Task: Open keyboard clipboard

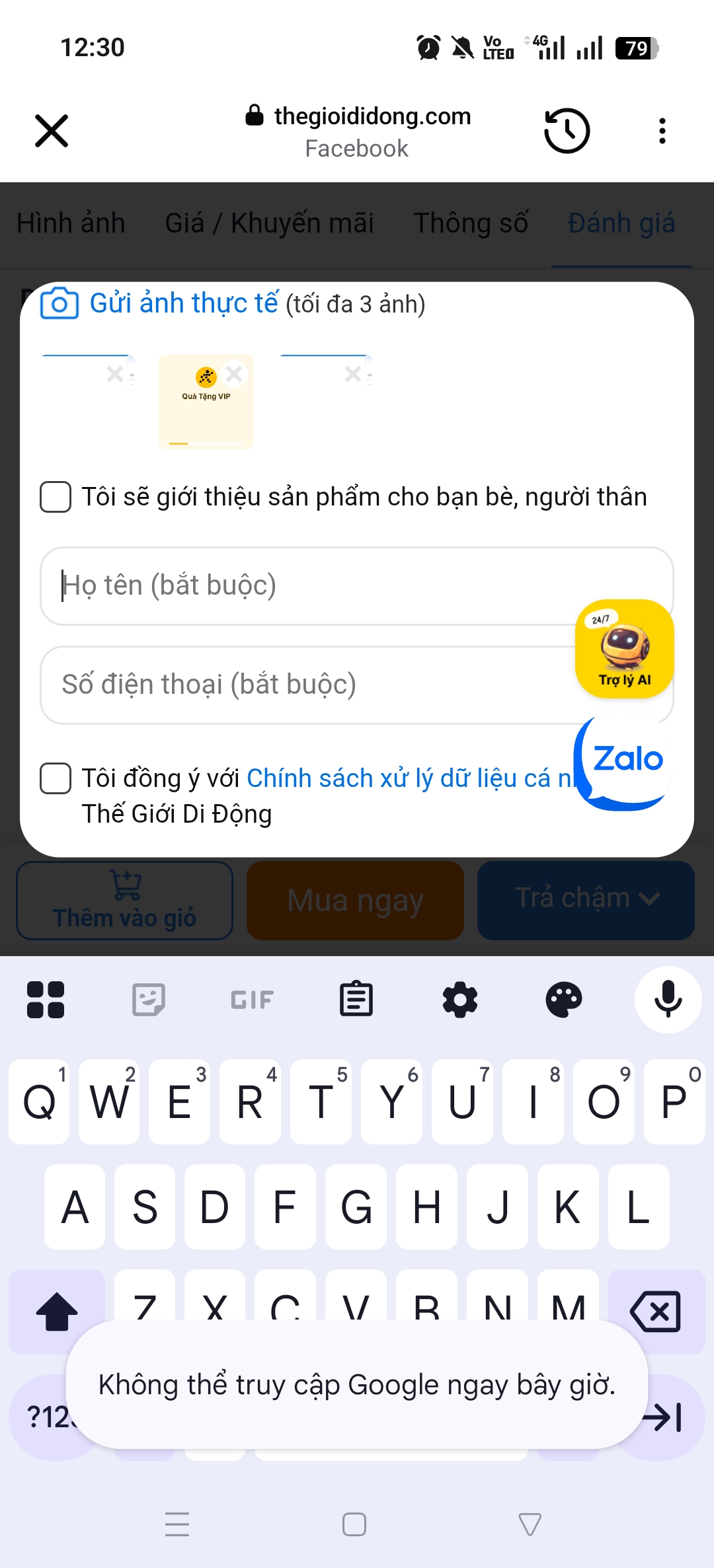Action: pos(356,999)
